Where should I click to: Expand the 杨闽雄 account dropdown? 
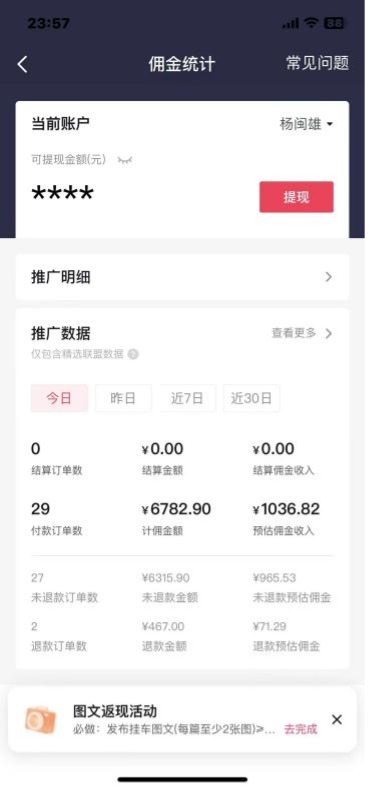click(x=306, y=124)
